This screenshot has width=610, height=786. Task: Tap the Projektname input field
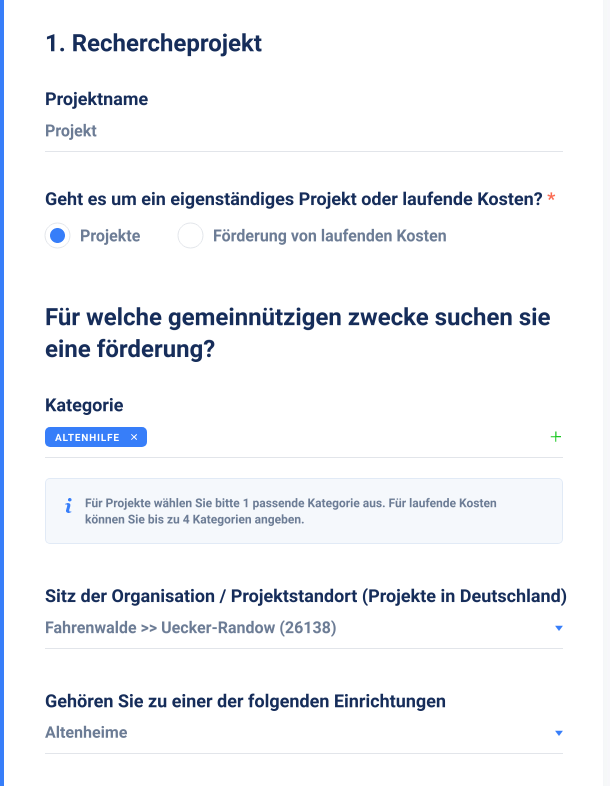click(303, 131)
